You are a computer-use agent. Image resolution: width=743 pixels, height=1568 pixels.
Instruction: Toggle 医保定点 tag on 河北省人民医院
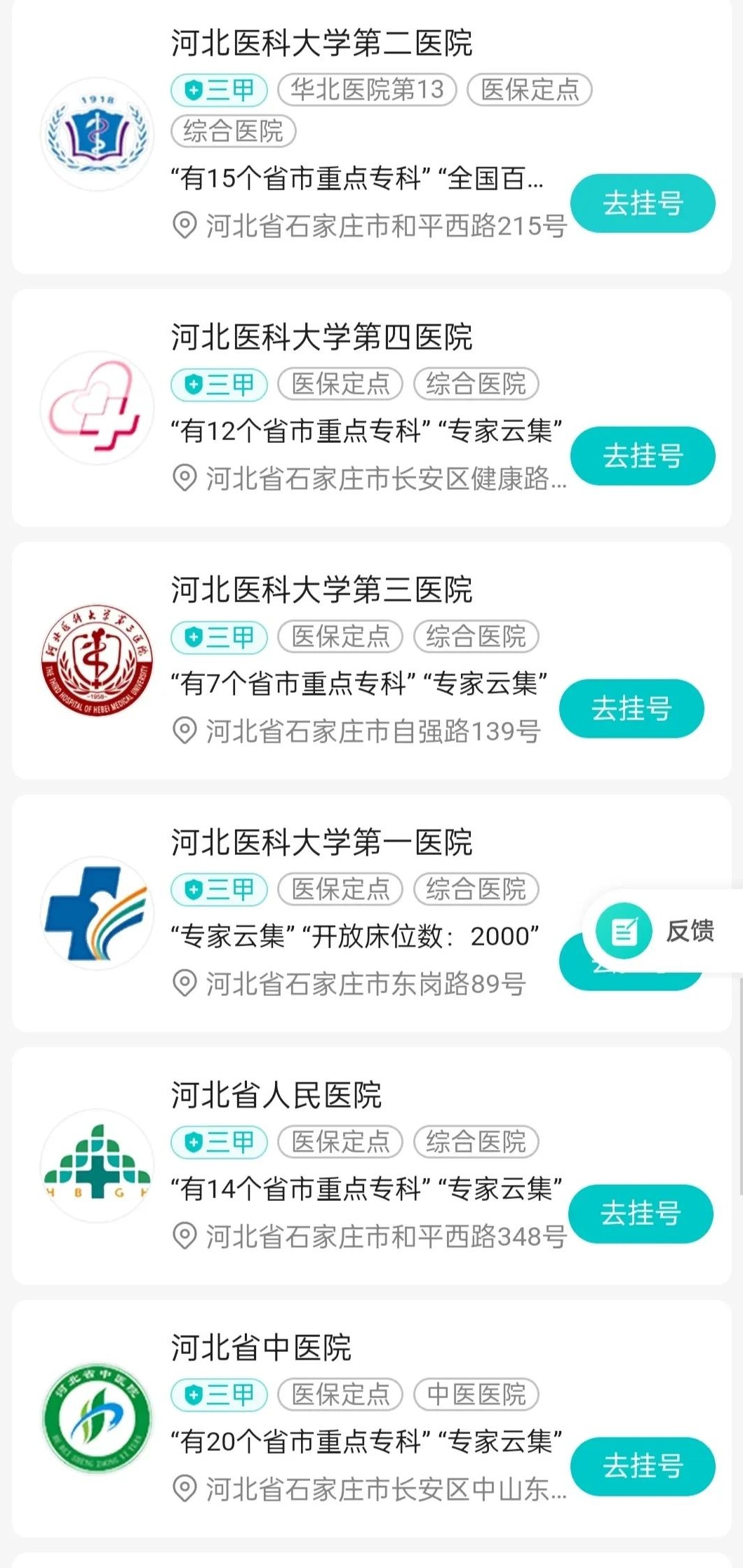point(340,1142)
